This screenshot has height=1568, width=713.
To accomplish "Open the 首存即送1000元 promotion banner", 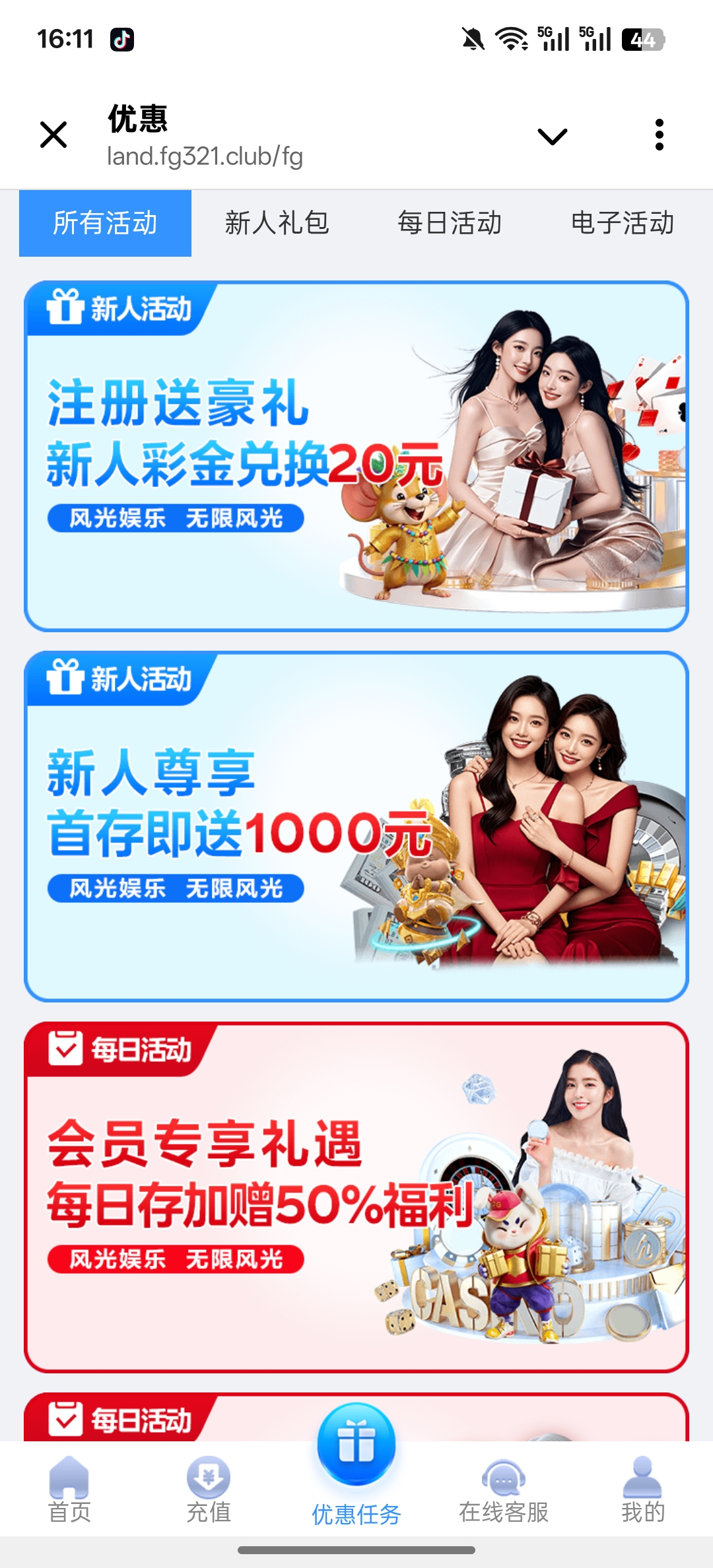I will click(356, 826).
